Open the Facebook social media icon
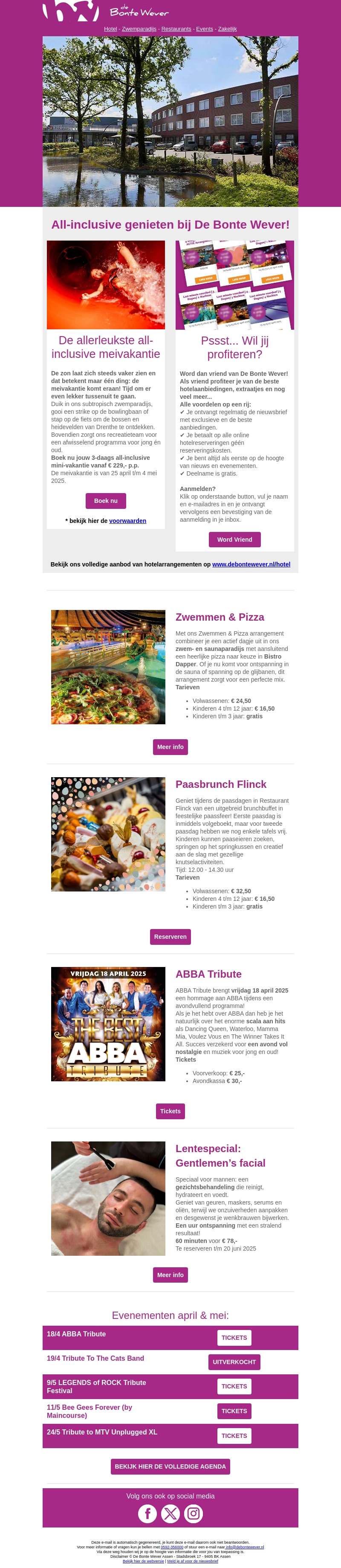 pyautogui.click(x=148, y=1513)
